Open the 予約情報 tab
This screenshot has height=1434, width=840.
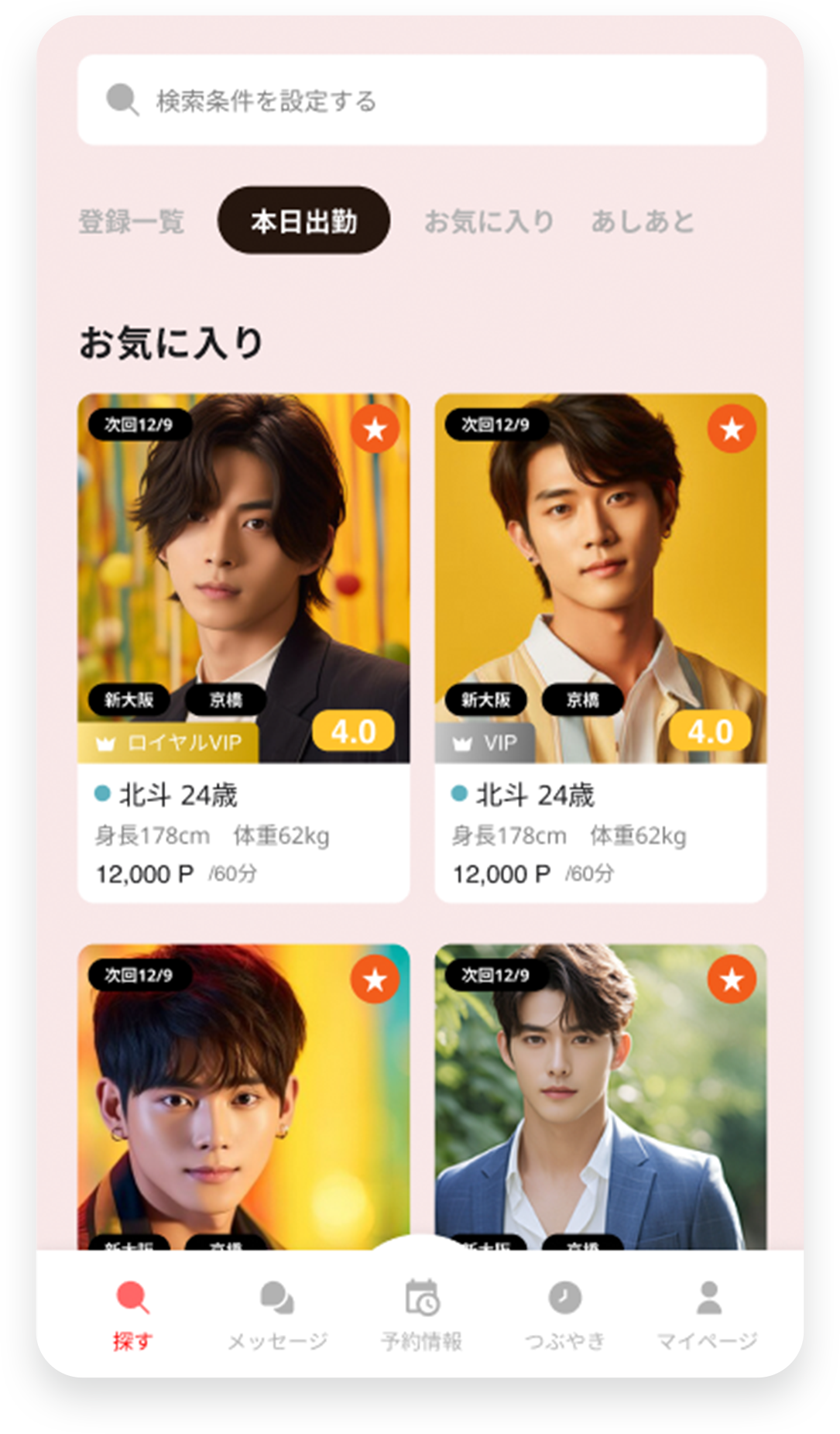coord(421,1314)
